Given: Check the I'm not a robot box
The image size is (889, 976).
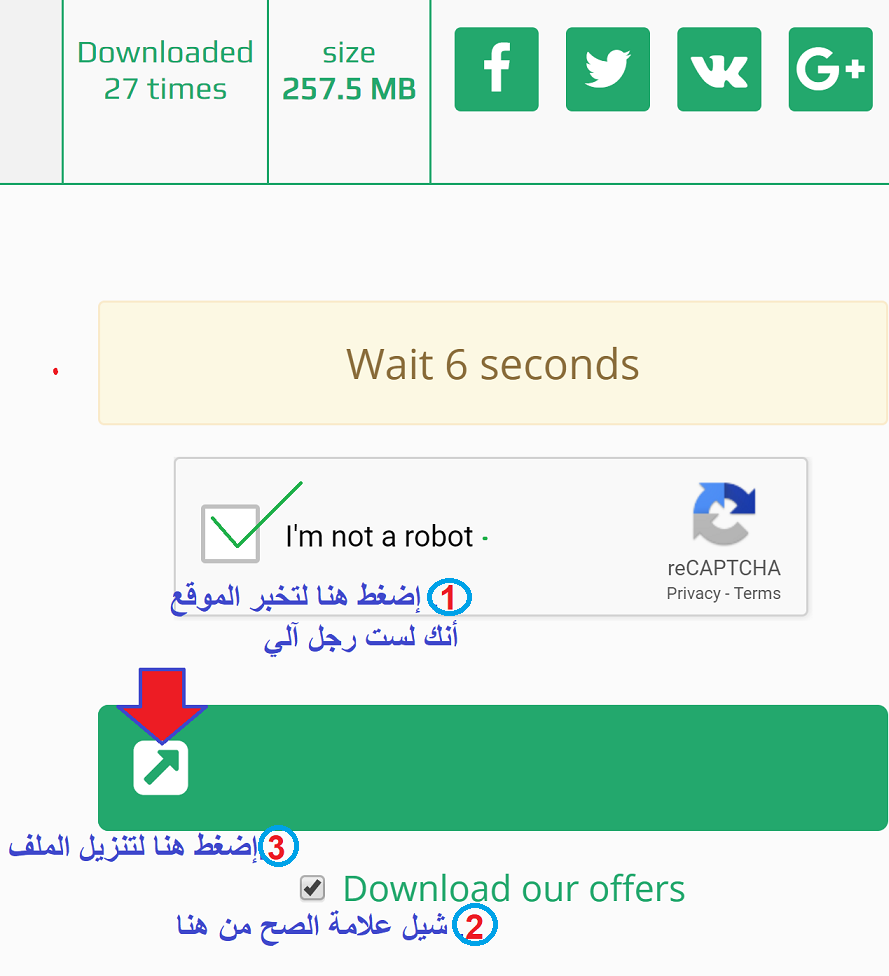Looking at the screenshot, I should click(x=231, y=534).
